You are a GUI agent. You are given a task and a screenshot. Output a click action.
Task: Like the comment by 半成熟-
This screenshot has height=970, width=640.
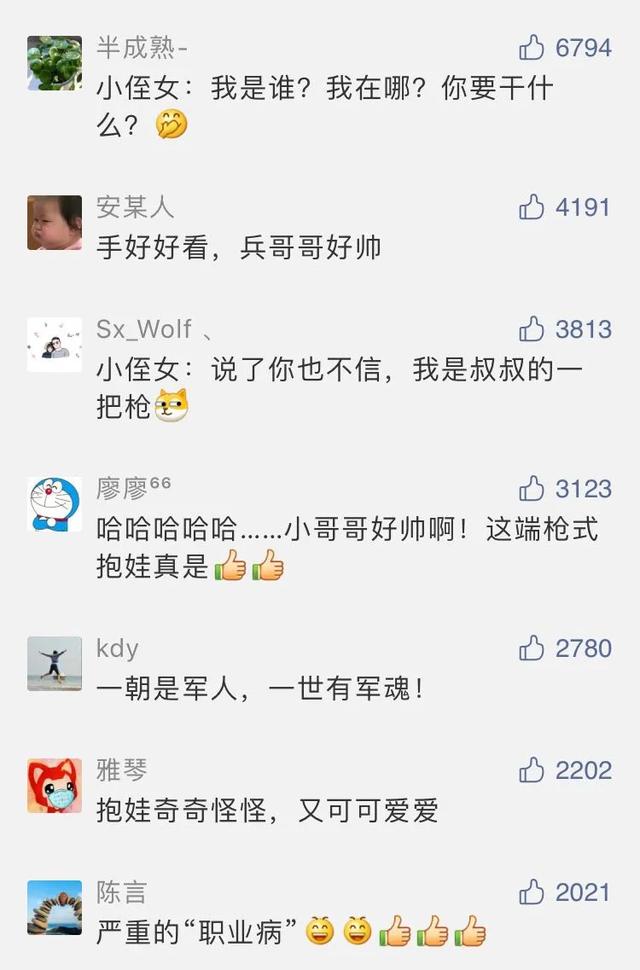coord(532,47)
